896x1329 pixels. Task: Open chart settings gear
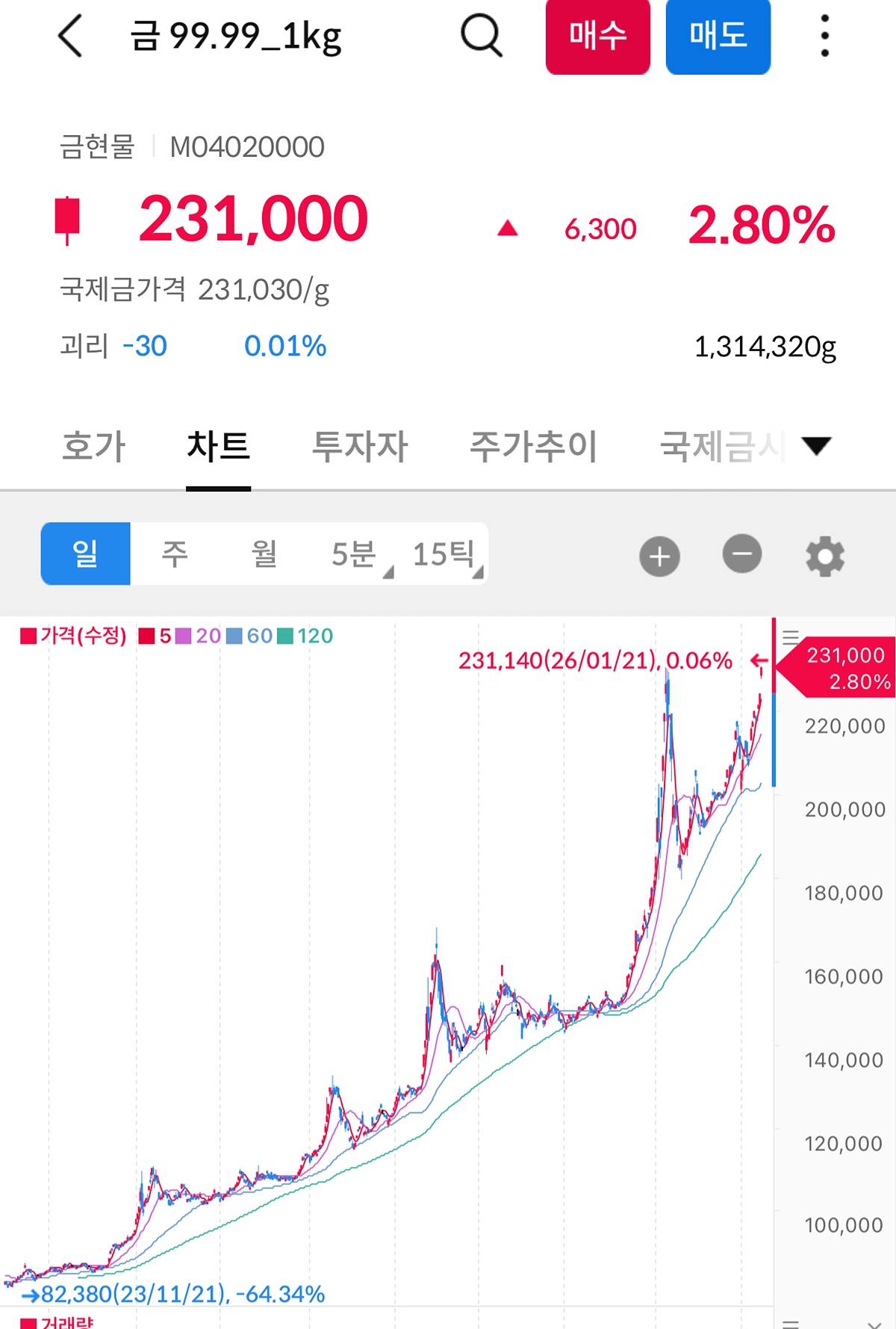click(x=825, y=556)
